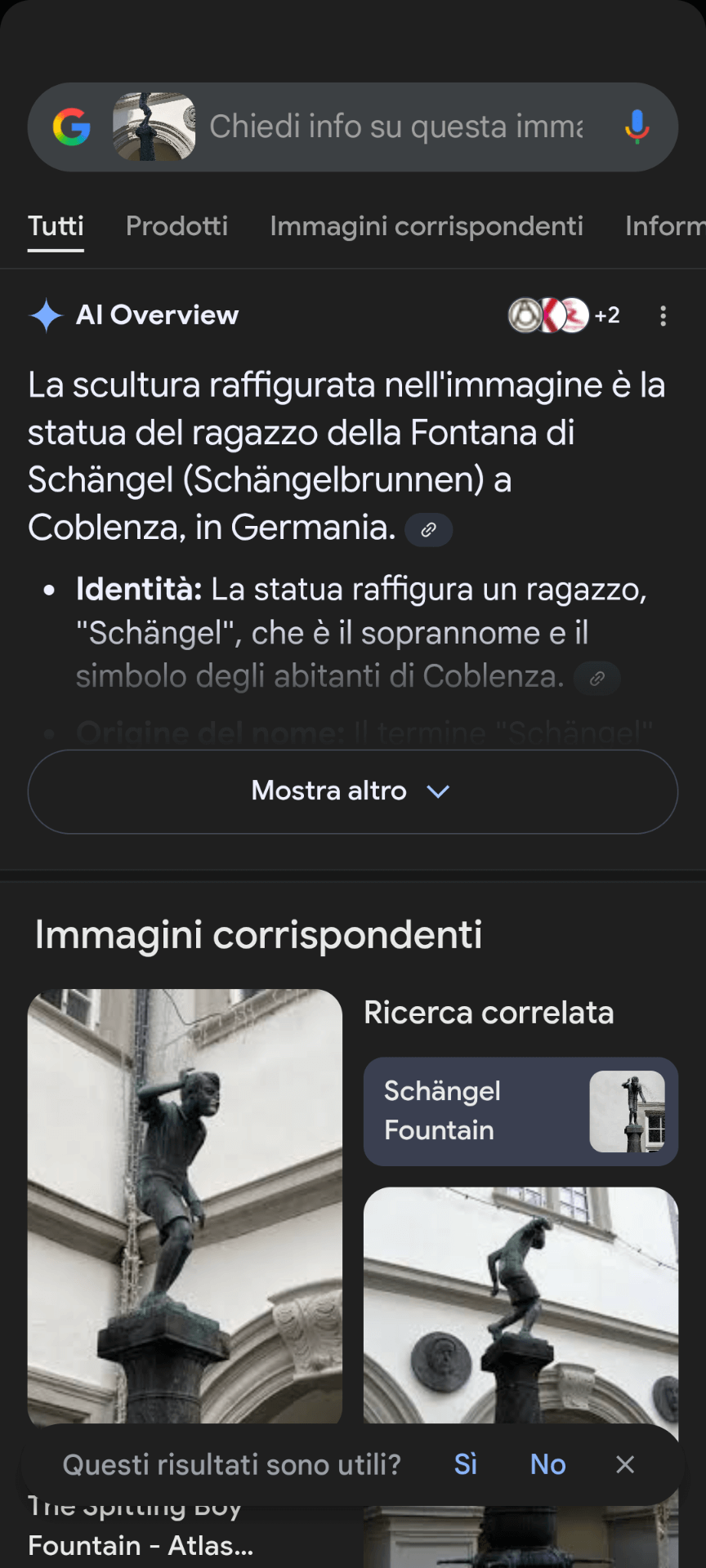Screen dimensions: 706x1568
Task: Select the Tutti tab
Action: coord(55,226)
